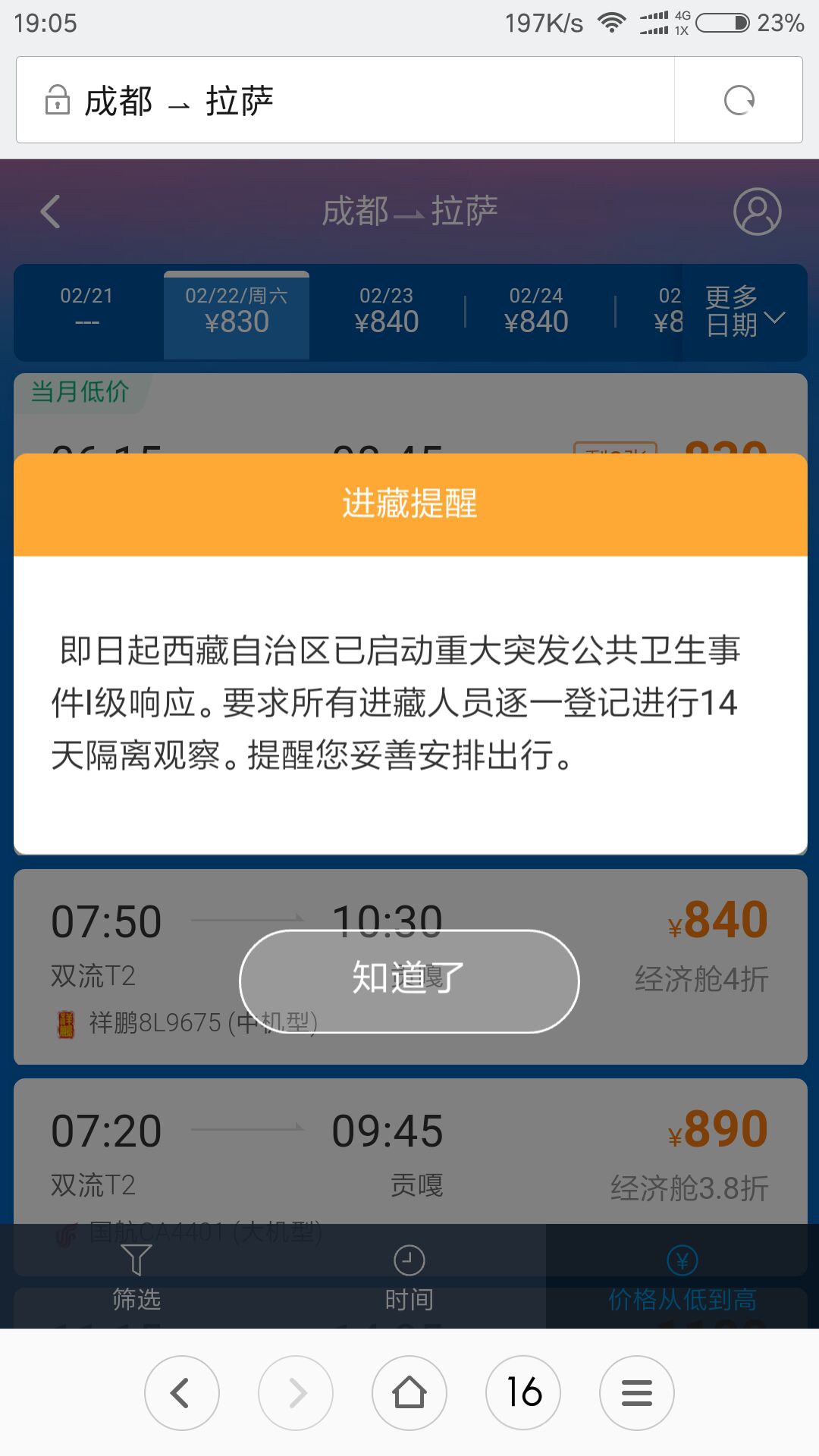Viewport: 819px width, 1456px height.
Task: Dismiss the alert with 知道了 button
Action: [409, 981]
